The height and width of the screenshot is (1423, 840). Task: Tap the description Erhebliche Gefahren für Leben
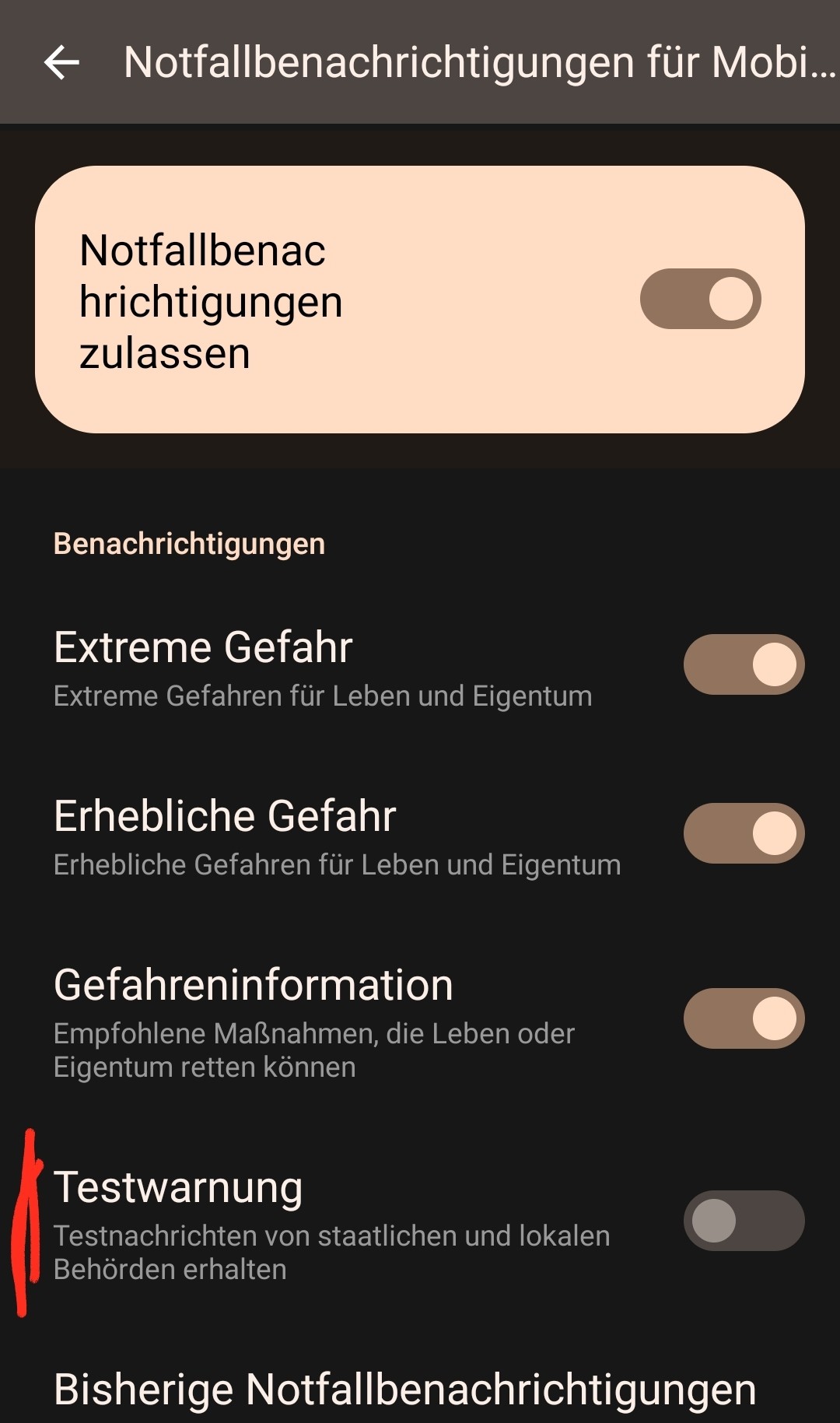[x=337, y=863]
